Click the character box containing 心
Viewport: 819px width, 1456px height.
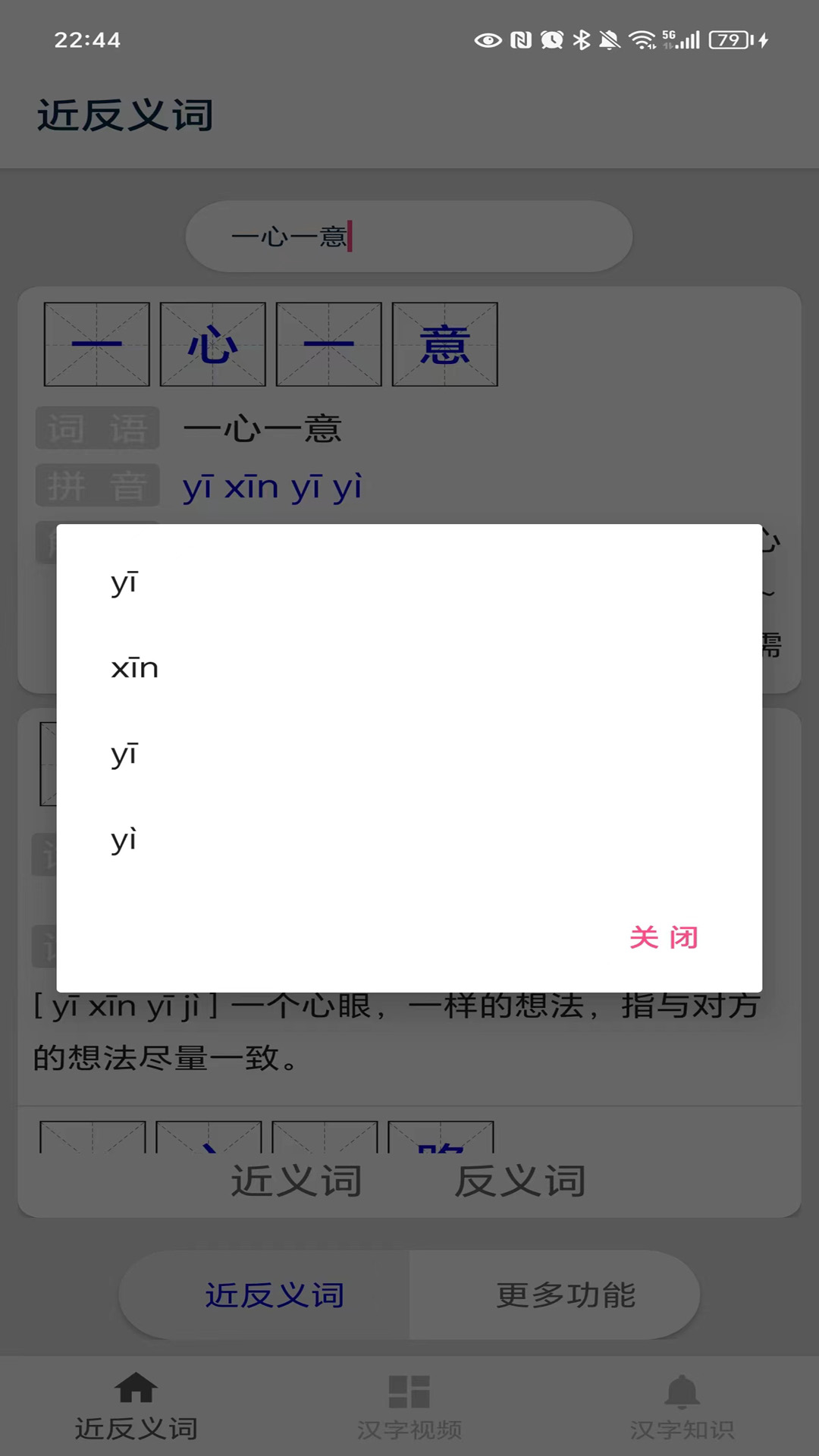[x=212, y=344]
